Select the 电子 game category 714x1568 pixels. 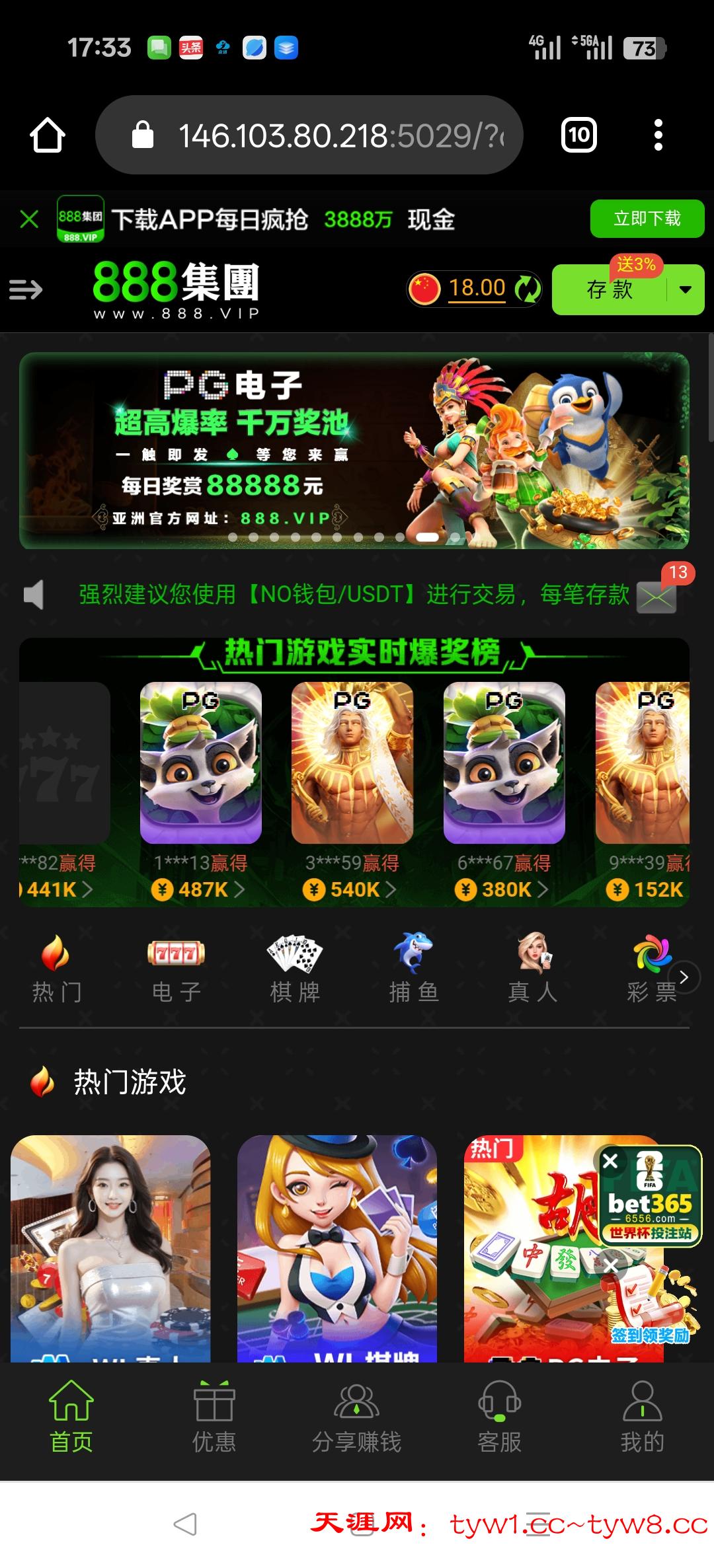click(176, 969)
